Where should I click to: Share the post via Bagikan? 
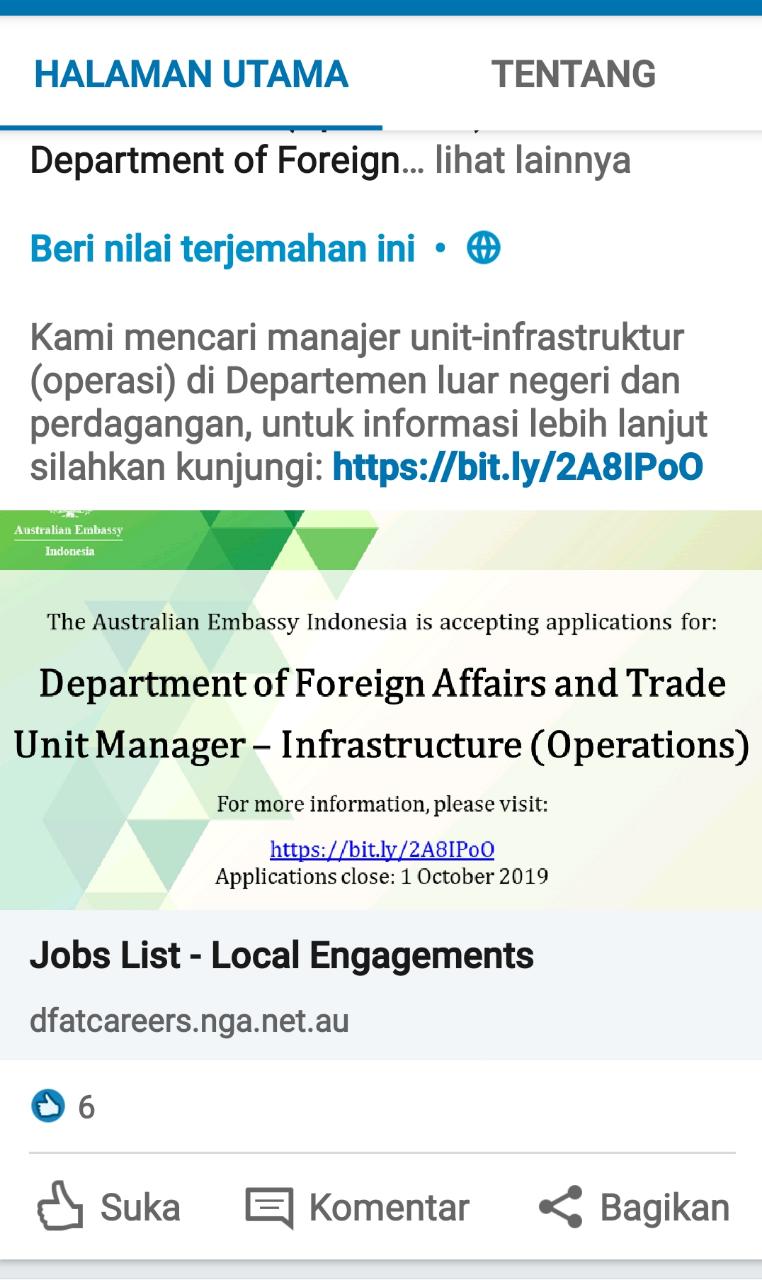[634, 1207]
